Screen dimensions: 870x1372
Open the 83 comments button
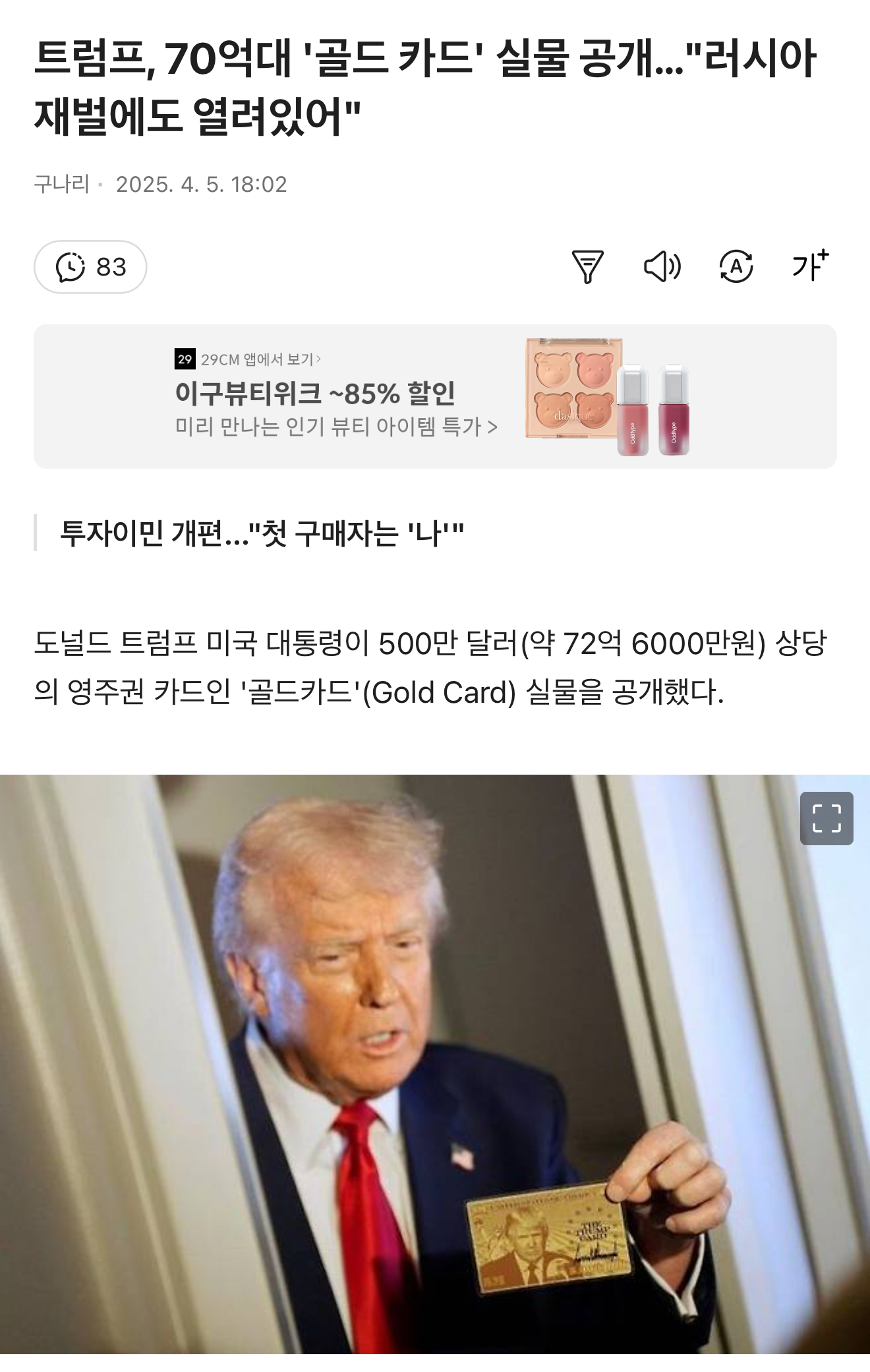90,267
